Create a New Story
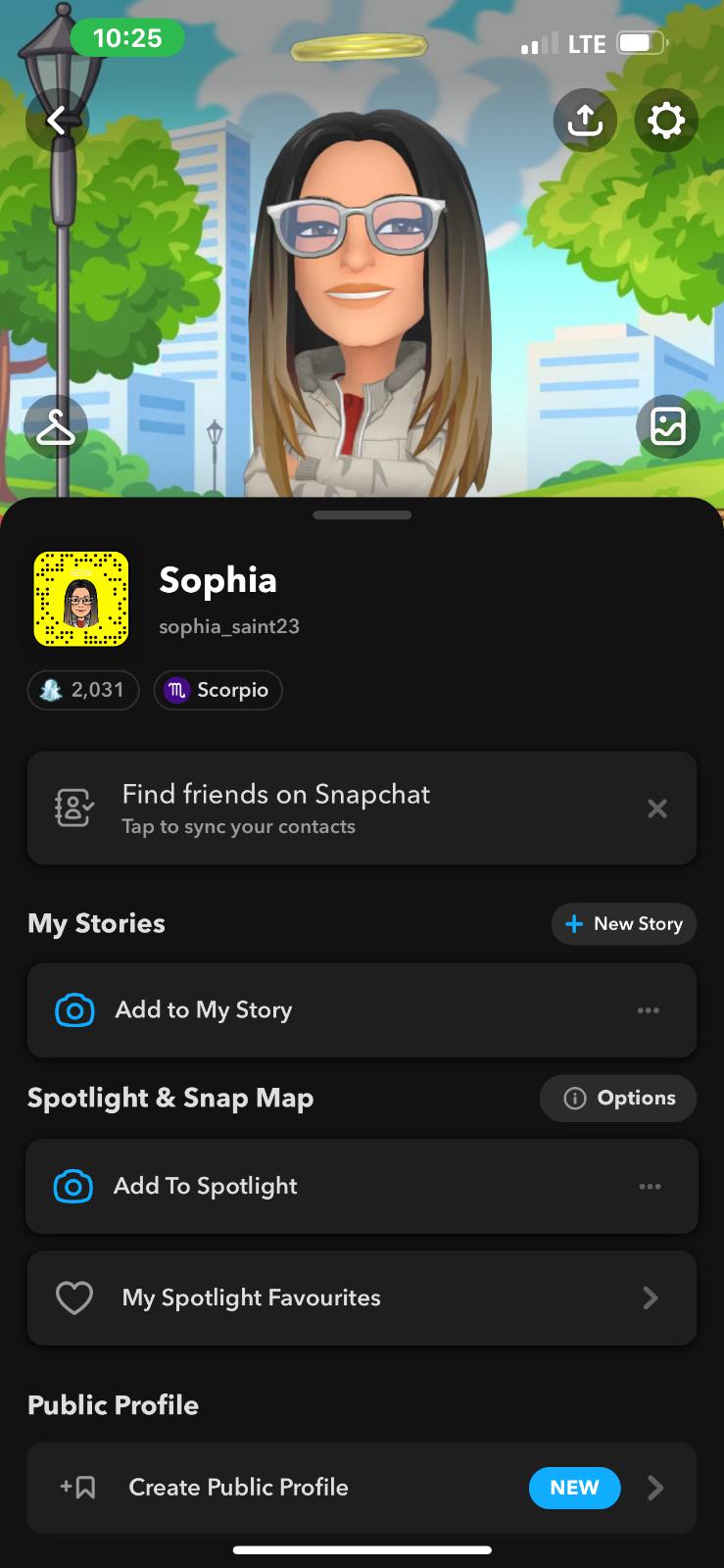Image resolution: width=724 pixels, height=1568 pixels. coord(624,924)
